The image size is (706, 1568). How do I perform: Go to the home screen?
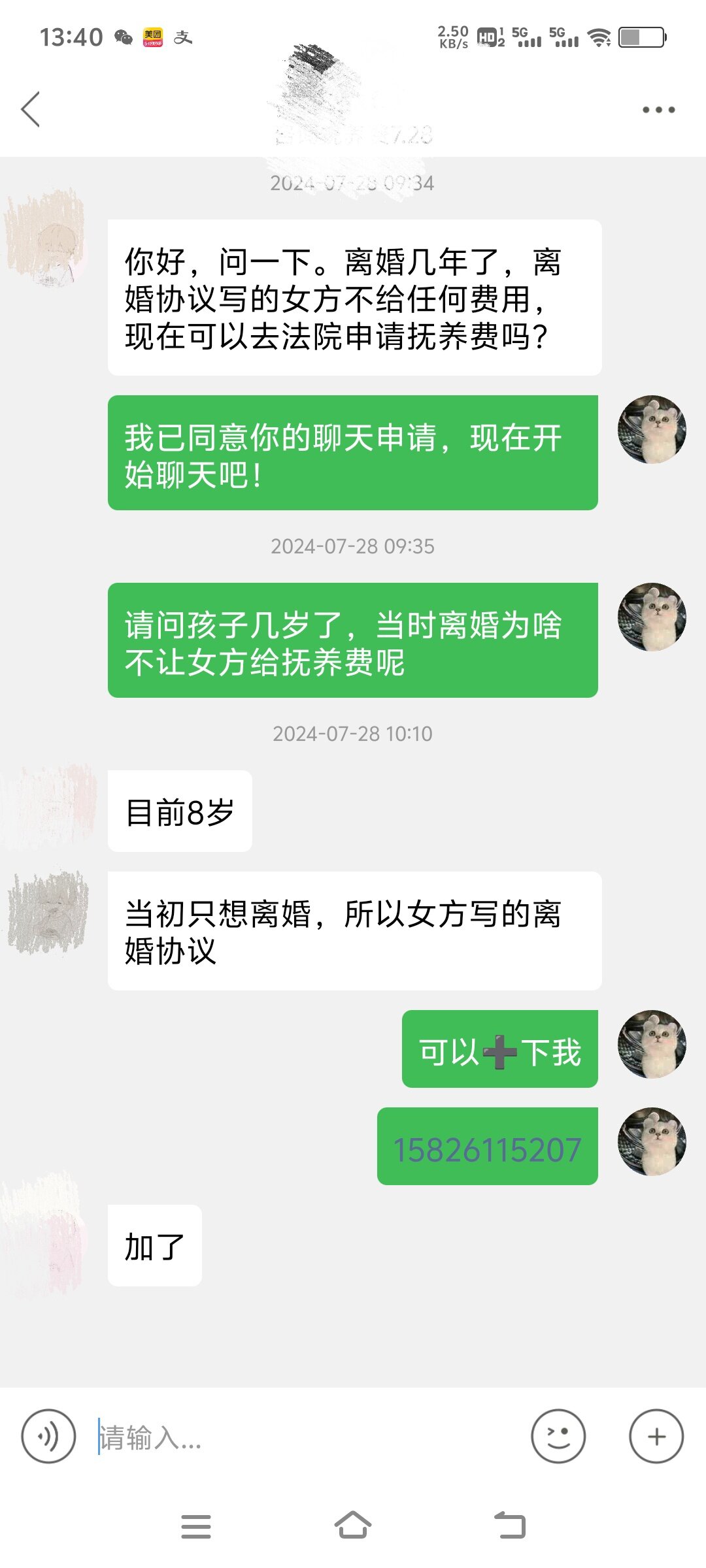[x=353, y=1526]
